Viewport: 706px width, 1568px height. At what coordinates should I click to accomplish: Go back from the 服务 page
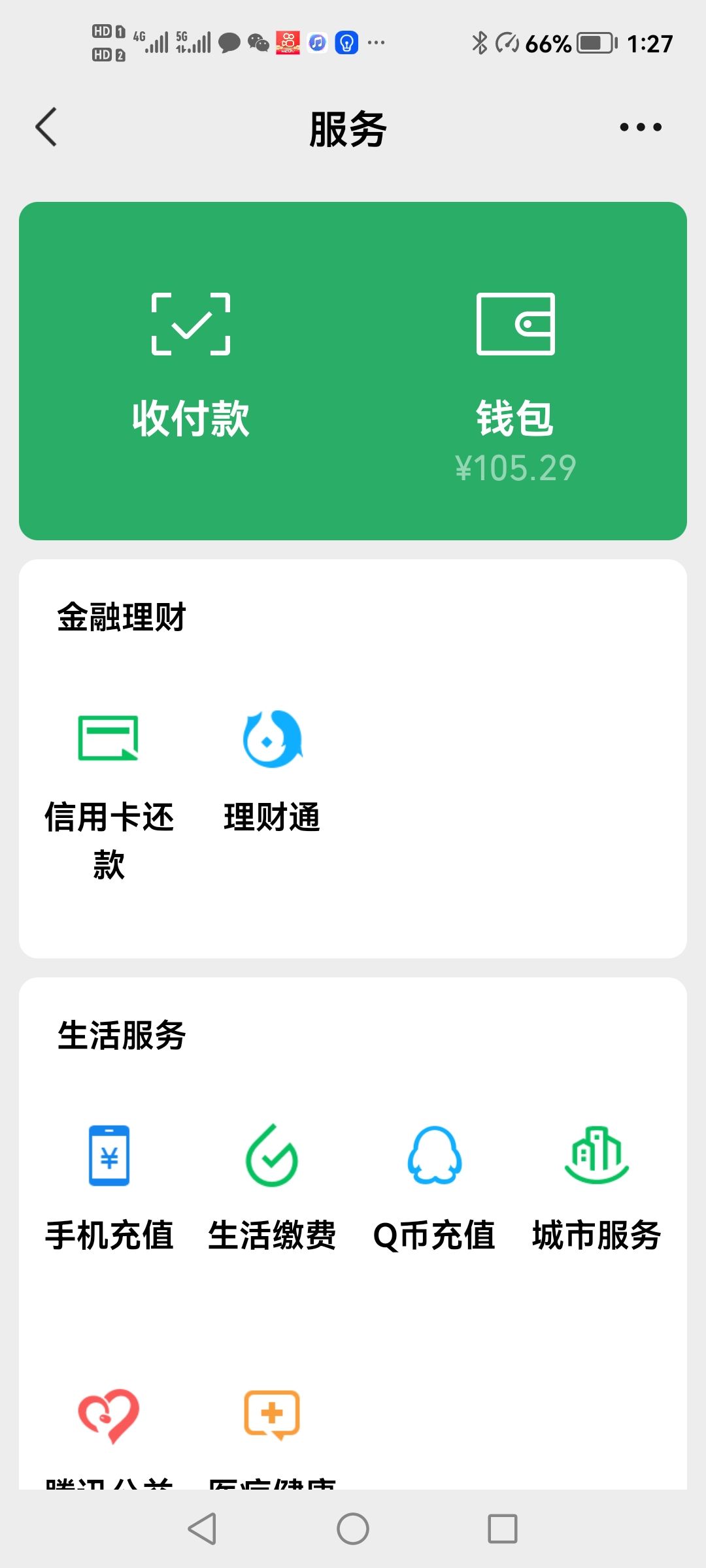pos(46,127)
